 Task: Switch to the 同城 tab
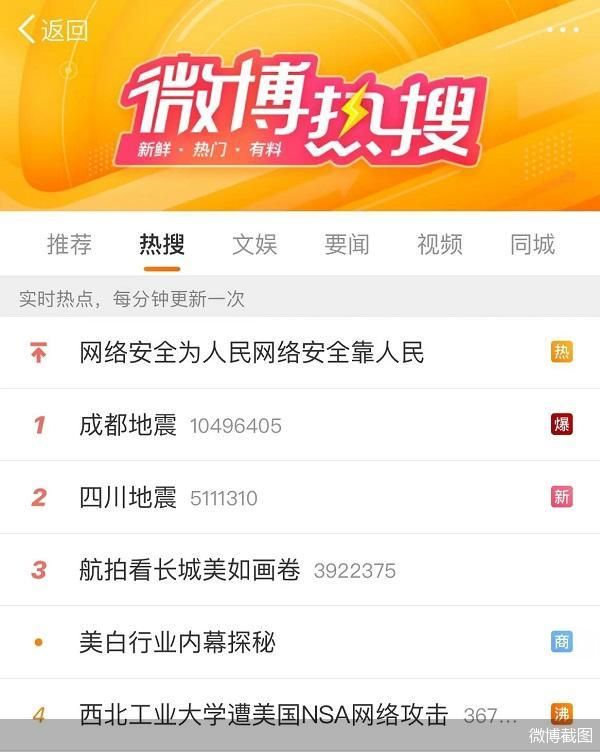pyautogui.click(x=532, y=244)
